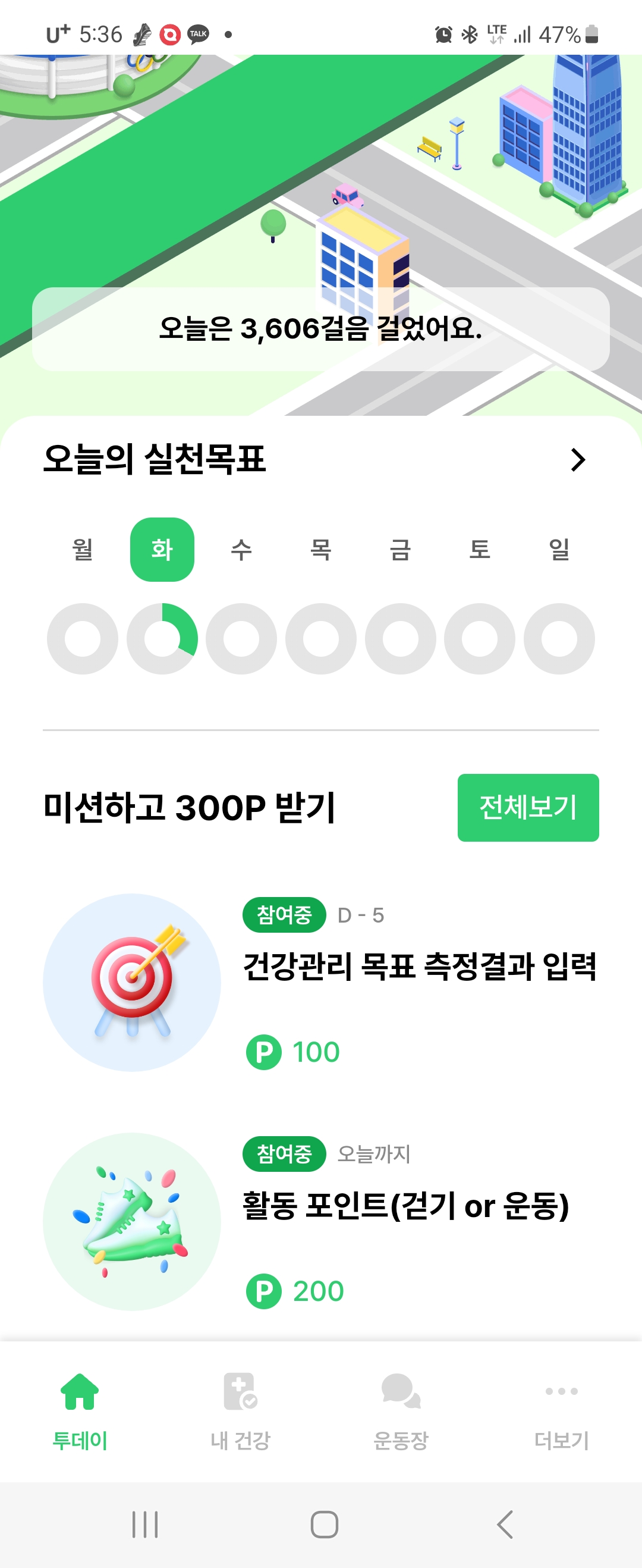Switch to 투데이 tab
642x1568 pixels.
tap(80, 1410)
